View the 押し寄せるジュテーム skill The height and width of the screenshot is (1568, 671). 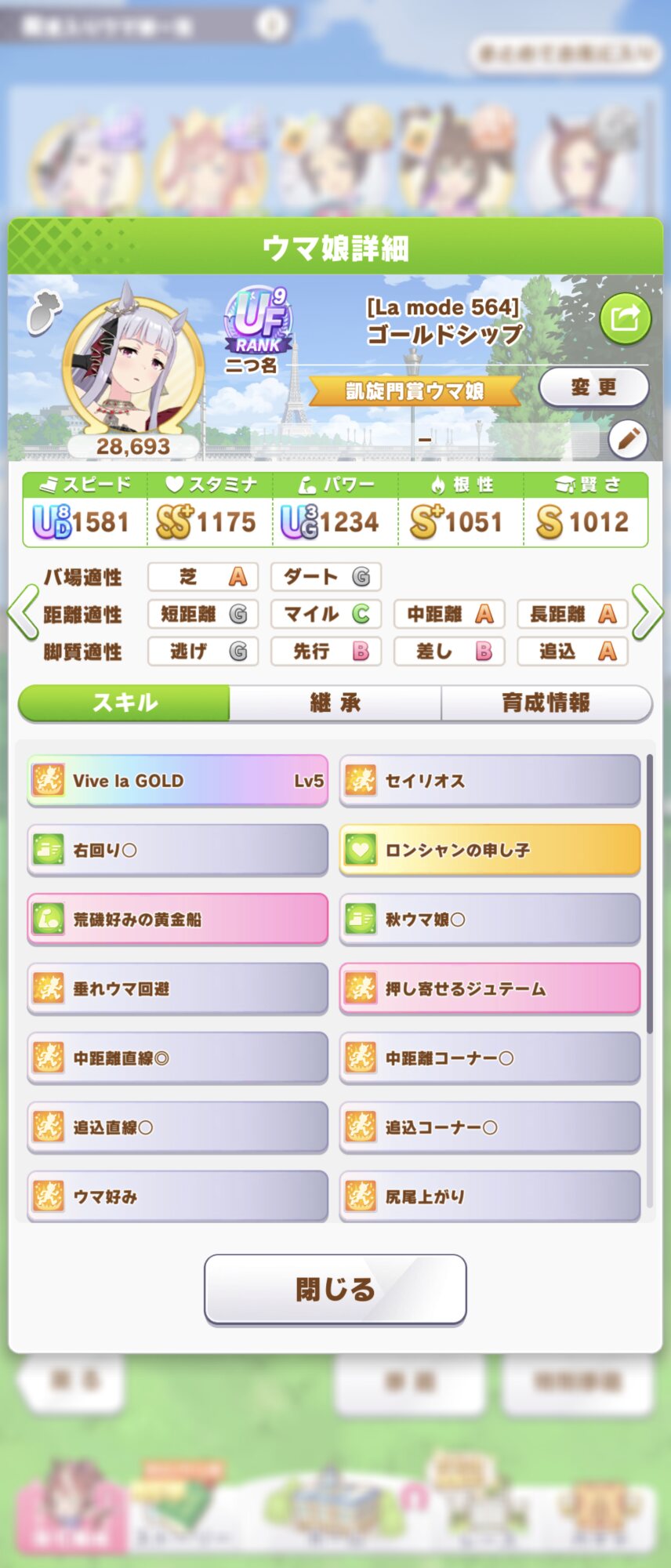click(490, 989)
